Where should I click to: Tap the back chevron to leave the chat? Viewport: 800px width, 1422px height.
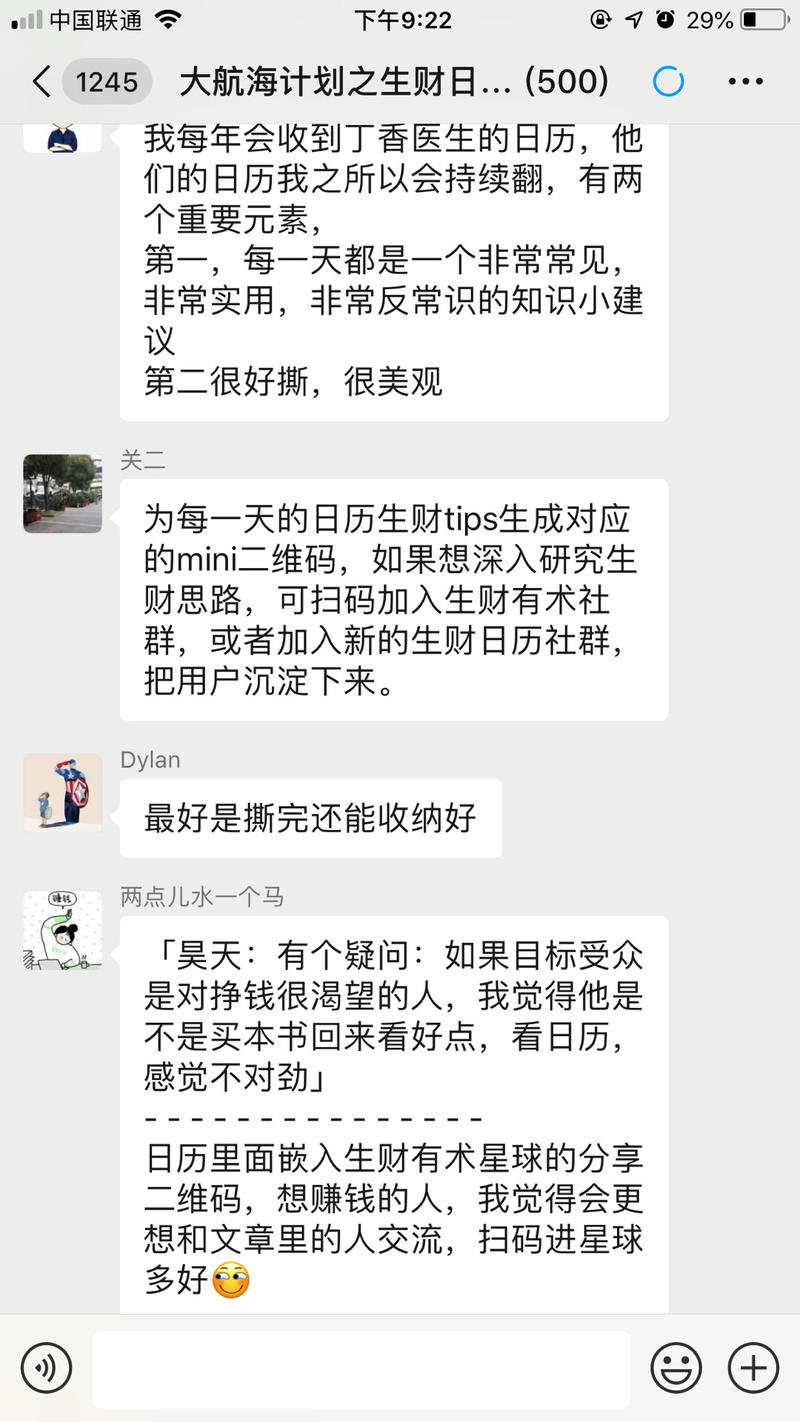[x=40, y=80]
